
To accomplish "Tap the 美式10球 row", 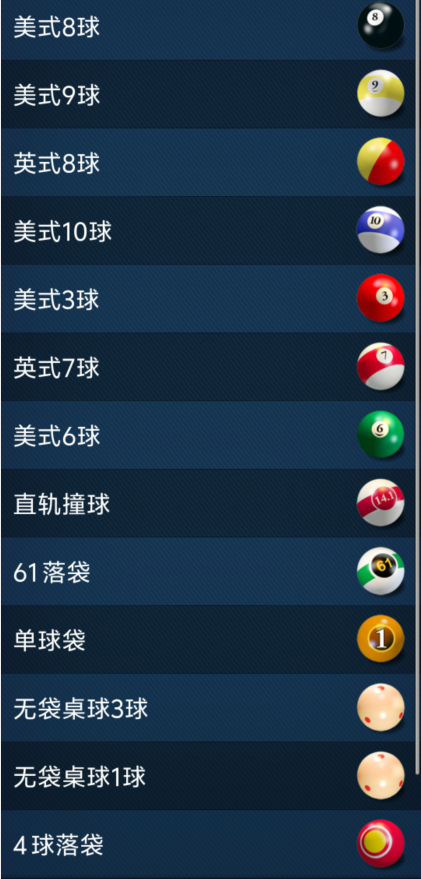I will [208, 230].
